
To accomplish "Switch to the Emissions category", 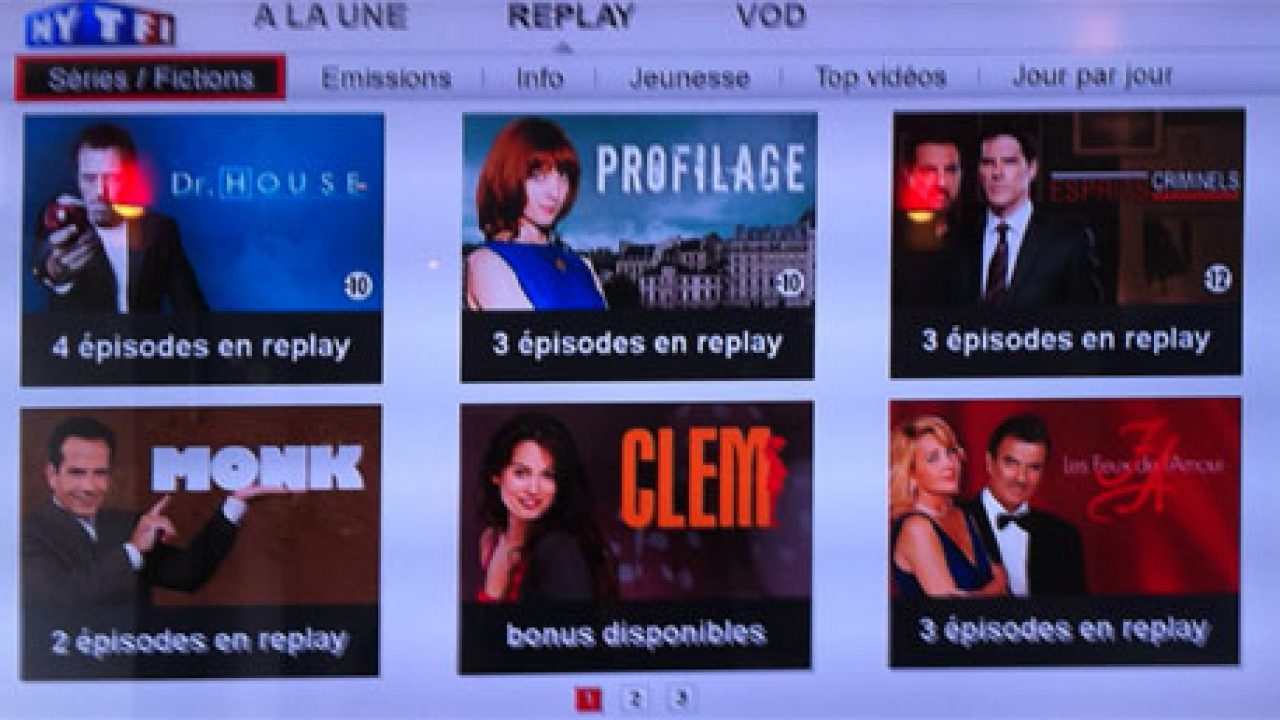I will click(386, 78).
